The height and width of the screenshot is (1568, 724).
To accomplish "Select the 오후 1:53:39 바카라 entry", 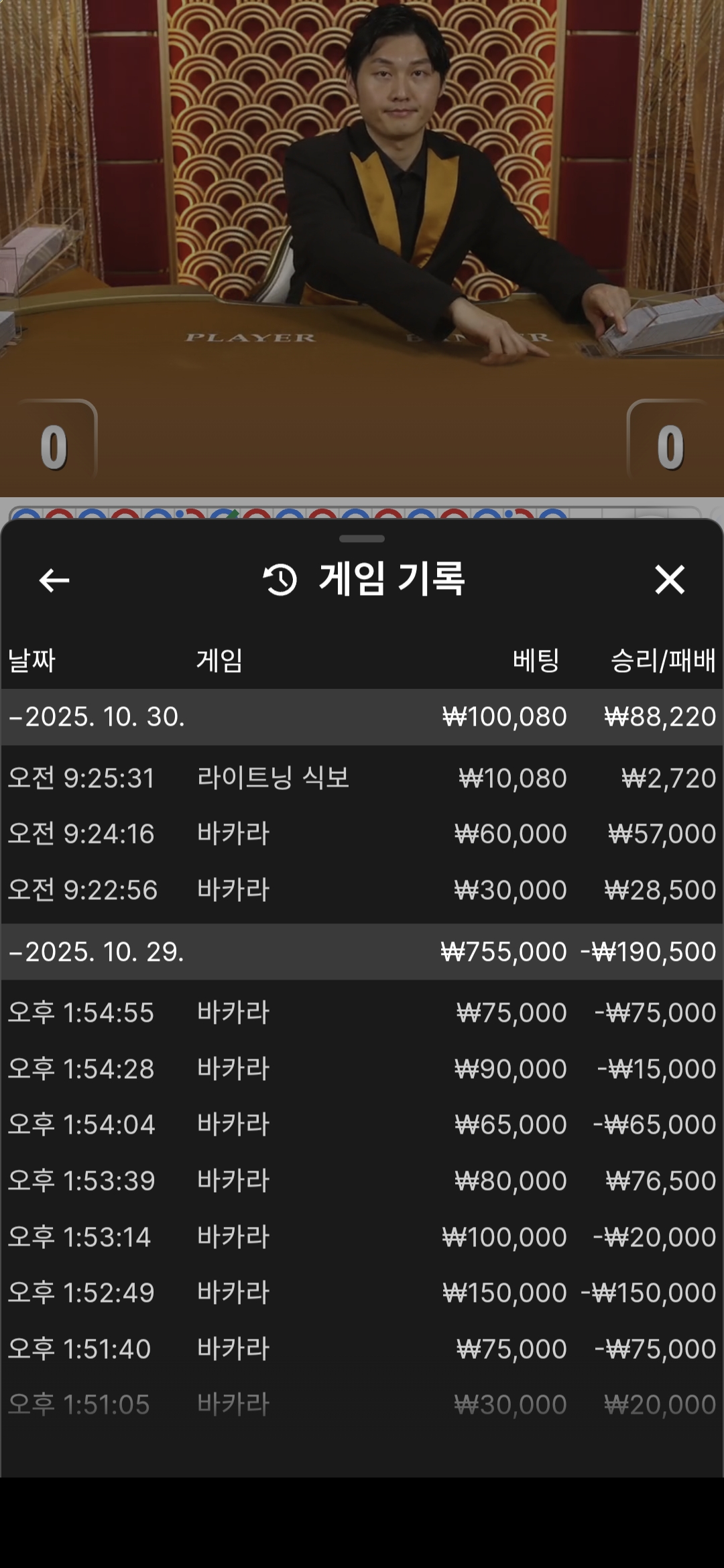I will pyautogui.click(x=362, y=1181).
